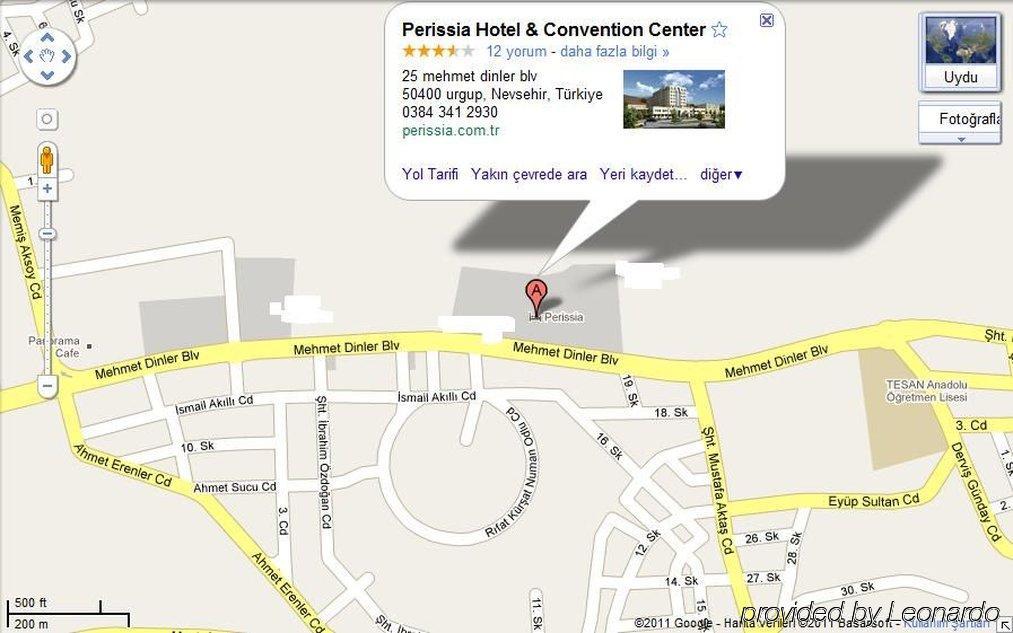Screen dimensions: 1013x633
Task: Zoom out with the minus button
Action: click(47, 383)
